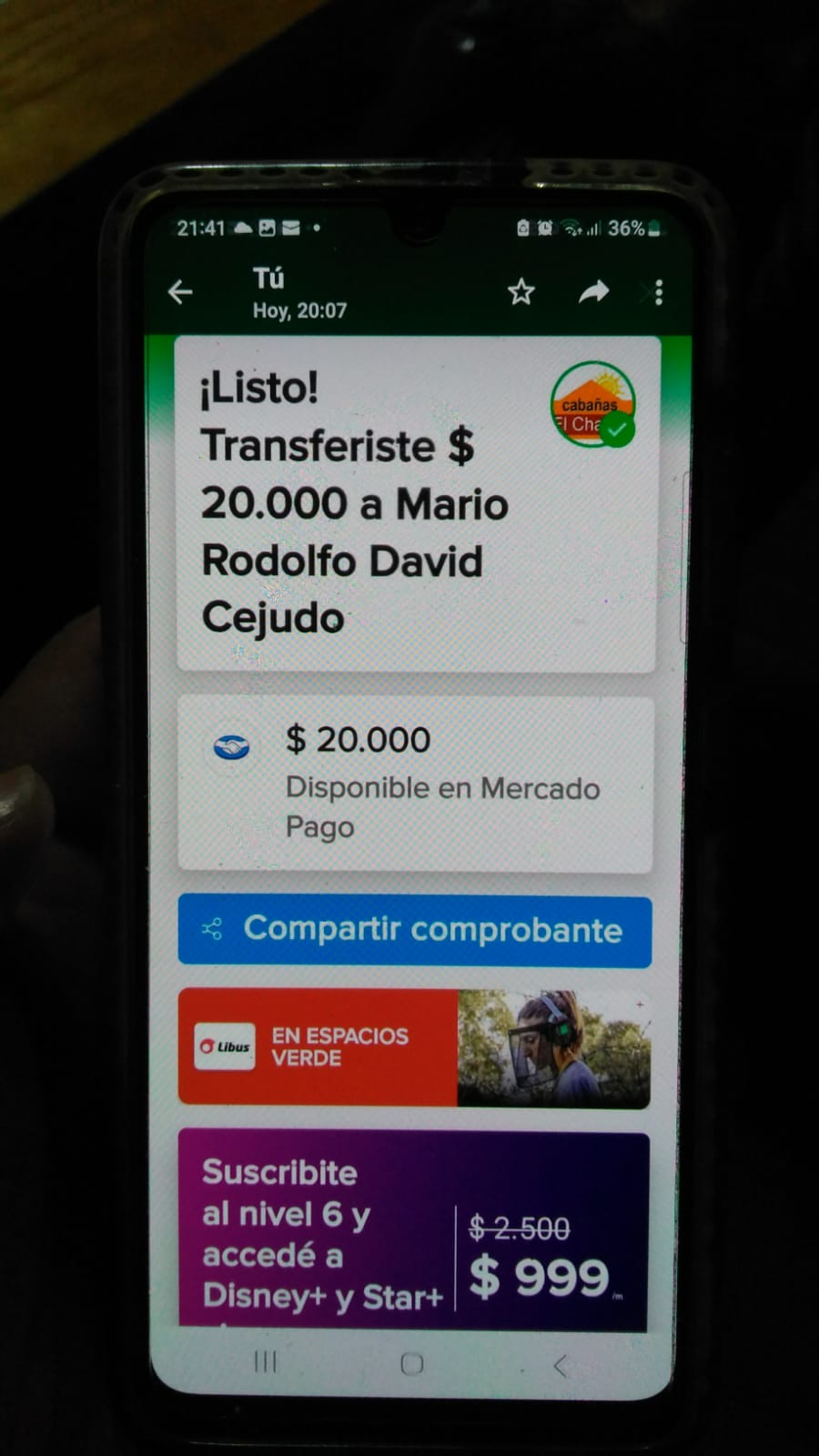Forward the message with the arrow icon
The width and height of the screenshot is (819, 1456).
click(593, 292)
